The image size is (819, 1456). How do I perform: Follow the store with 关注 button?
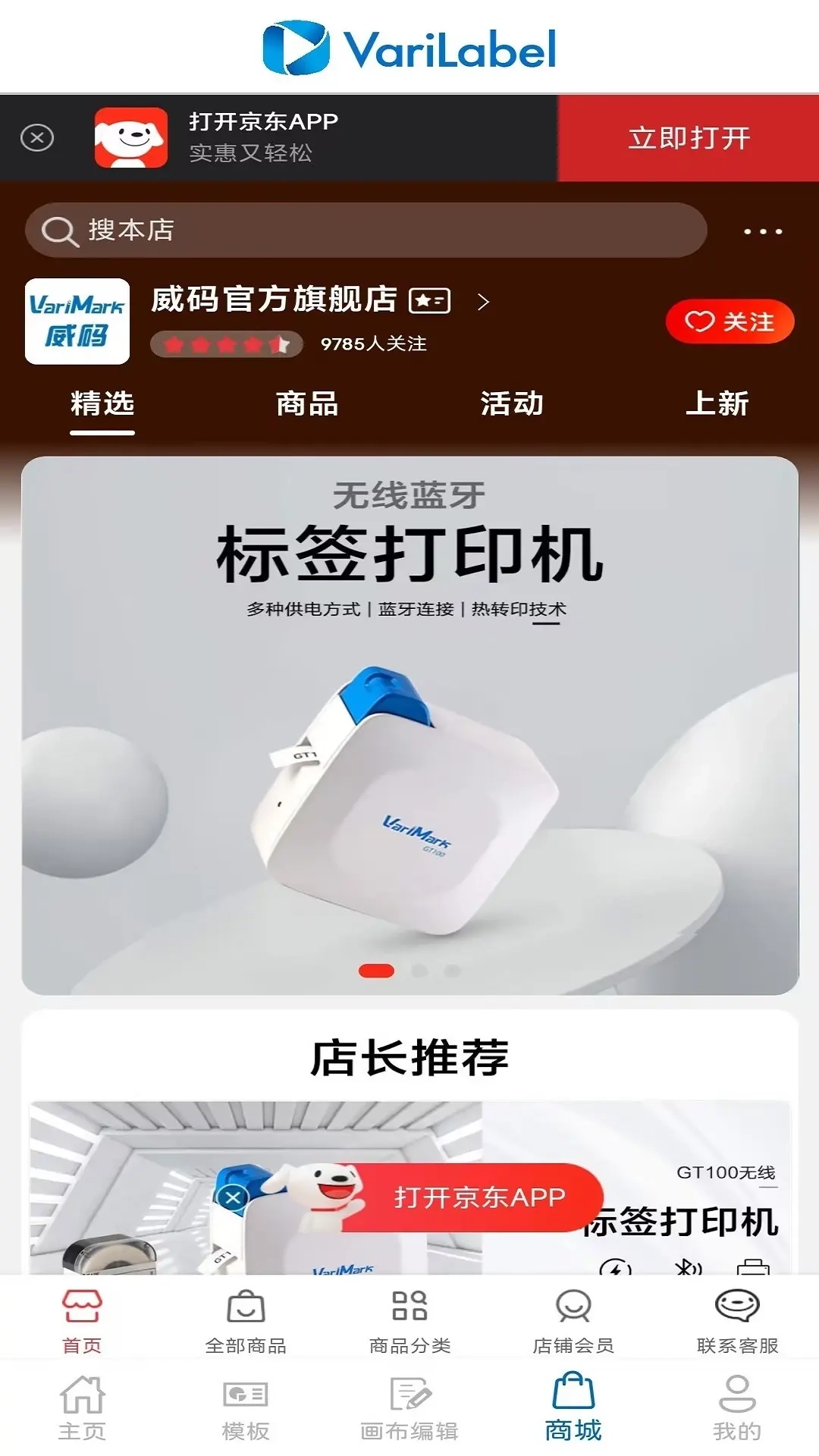tap(730, 322)
